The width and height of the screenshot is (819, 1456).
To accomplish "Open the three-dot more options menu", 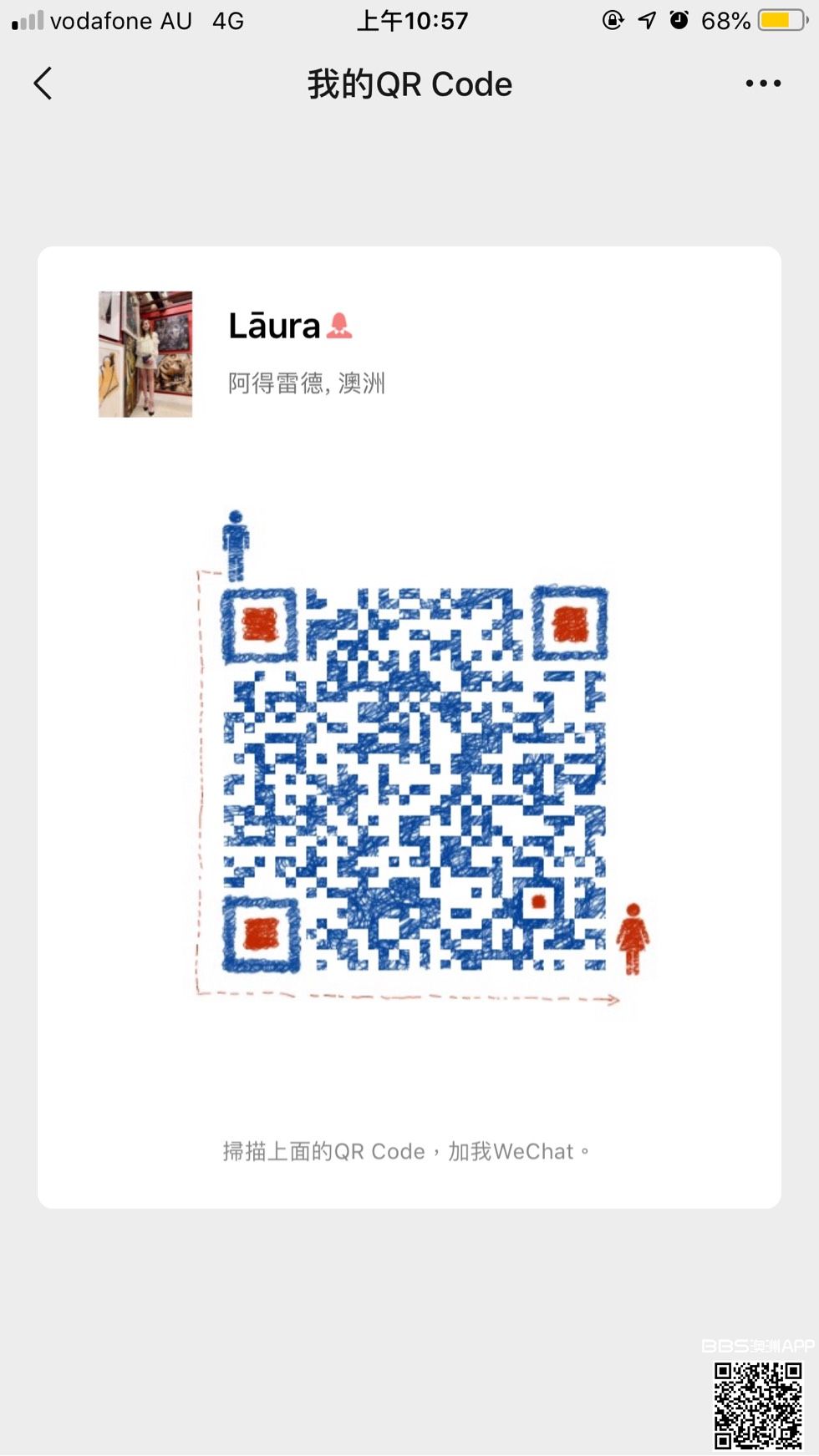I will point(762,84).
